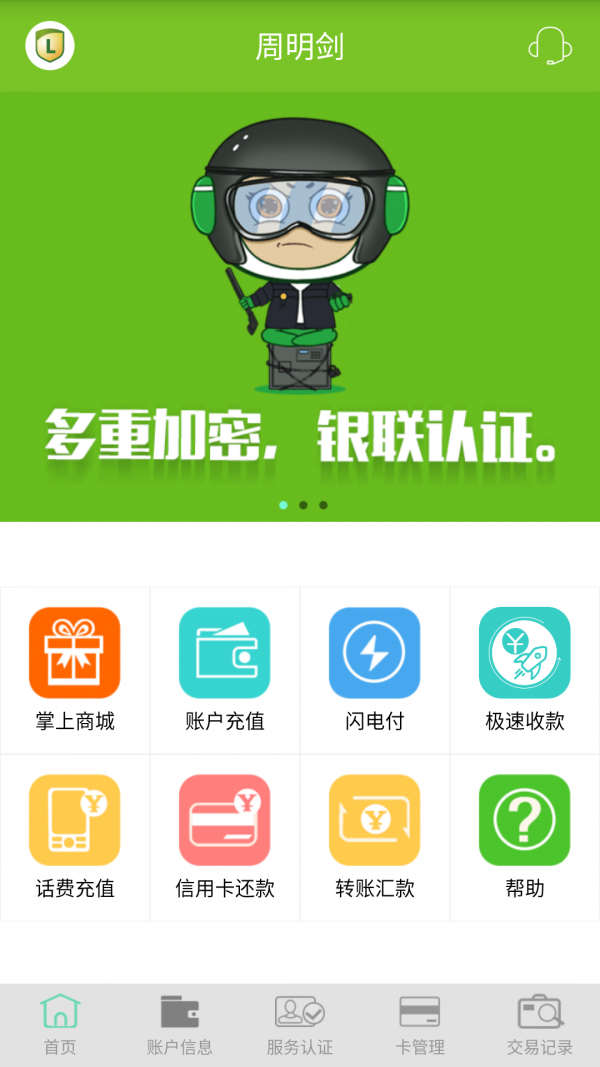Tap the shield security icon
The image size is (600, 1067).
click(x=50, y=46)
